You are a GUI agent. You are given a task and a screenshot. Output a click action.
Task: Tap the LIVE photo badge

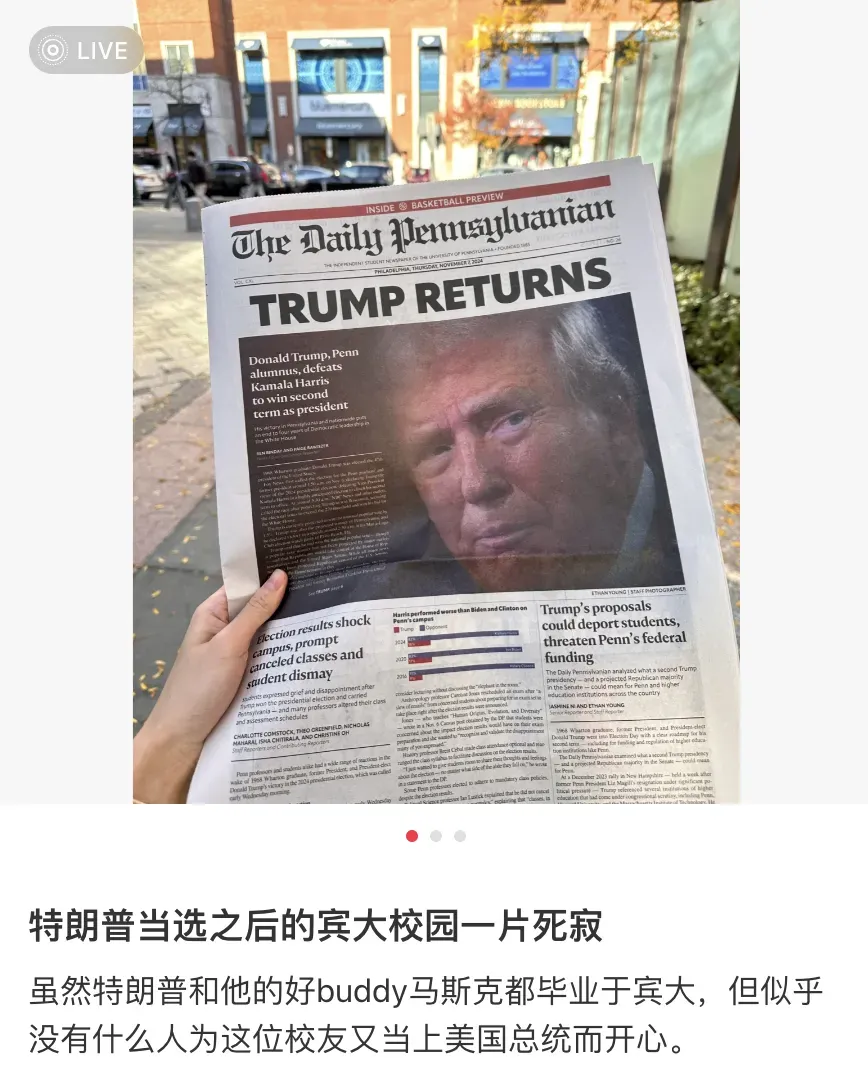click(x=86, y=50)
